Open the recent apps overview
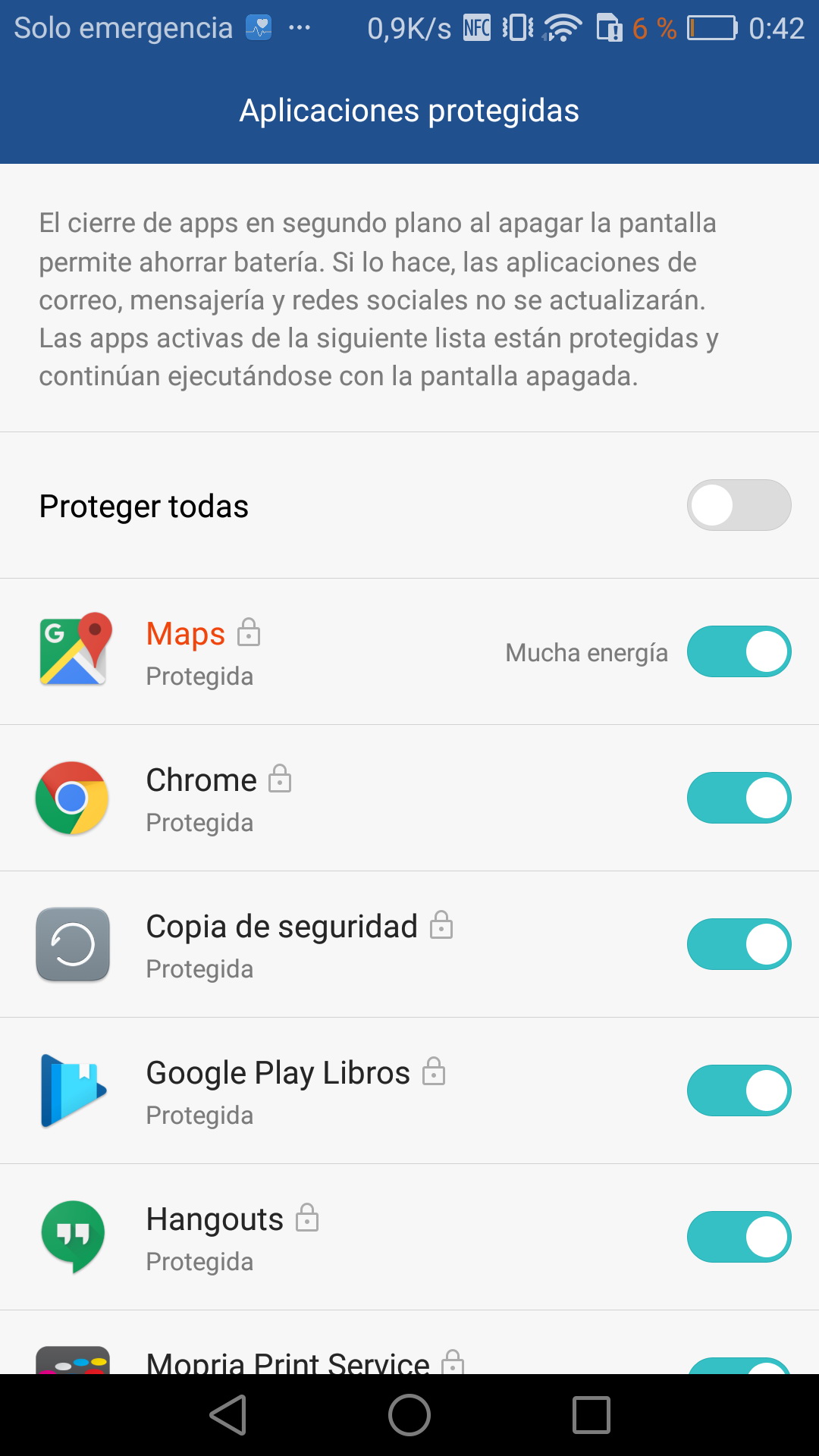Image resolution: width=819 pixels, height=1456 pixels. point(591,1415)
